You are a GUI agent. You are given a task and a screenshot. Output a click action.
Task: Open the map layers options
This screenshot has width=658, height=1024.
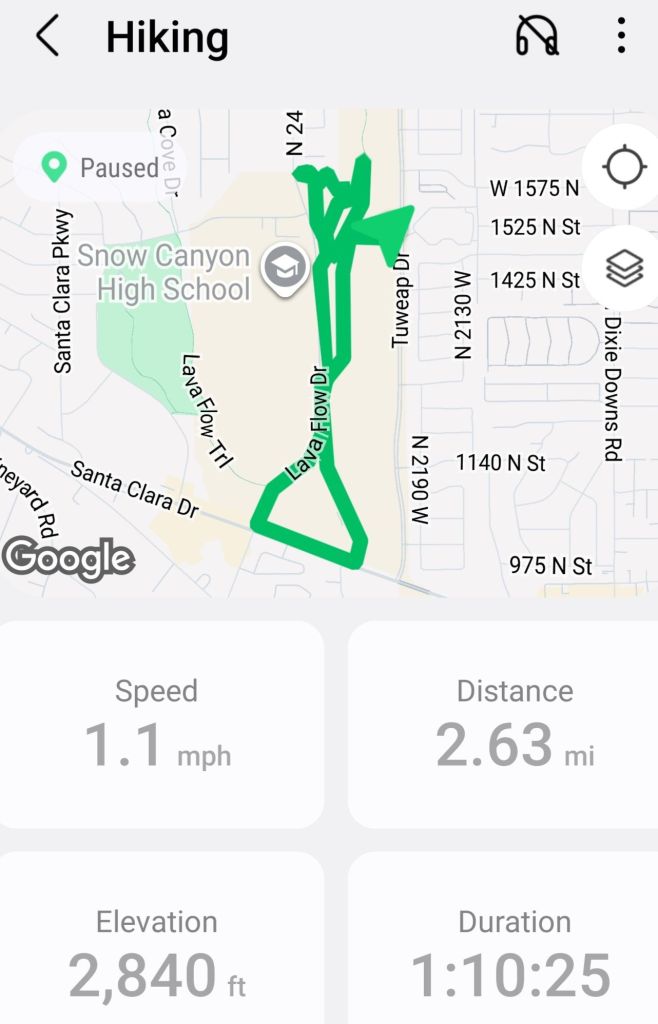(x=624, y=268)
